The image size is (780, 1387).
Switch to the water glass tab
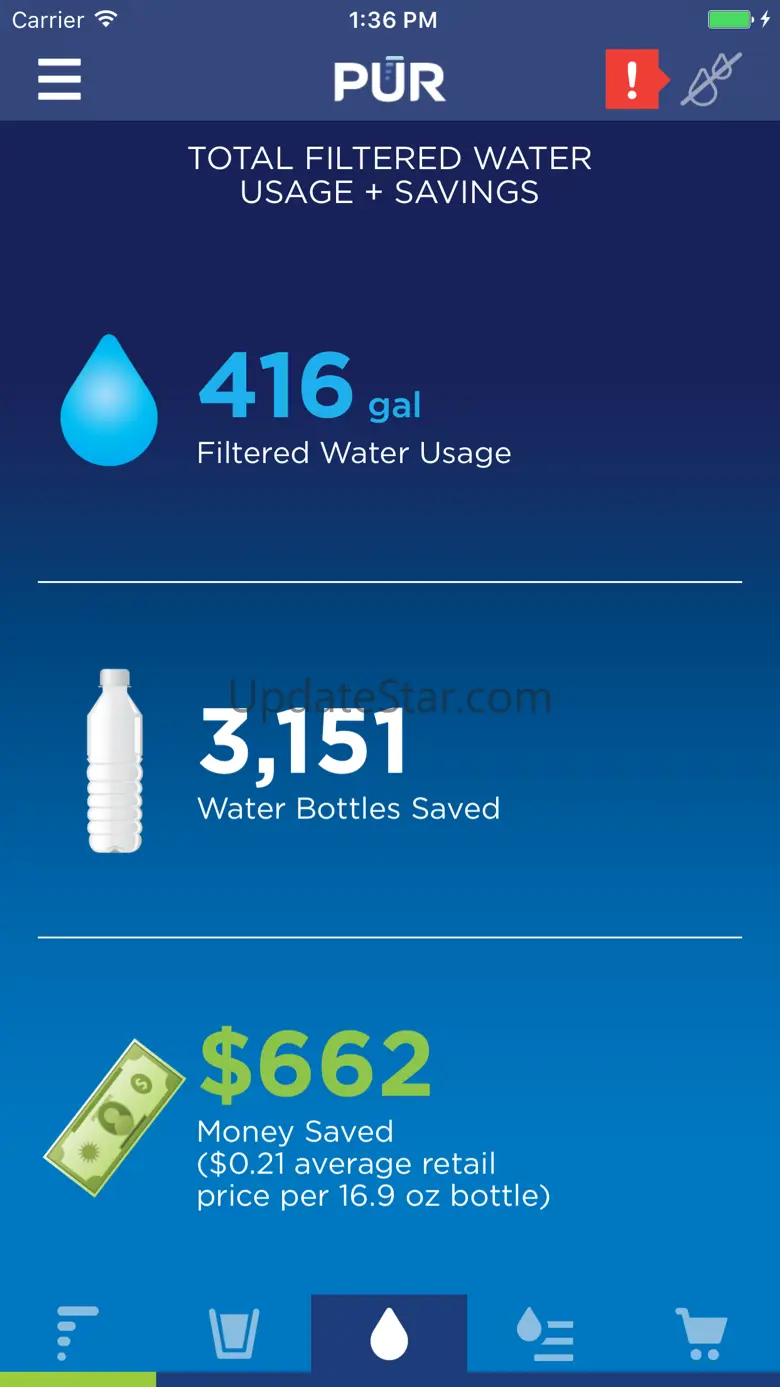click(233, 1332)
